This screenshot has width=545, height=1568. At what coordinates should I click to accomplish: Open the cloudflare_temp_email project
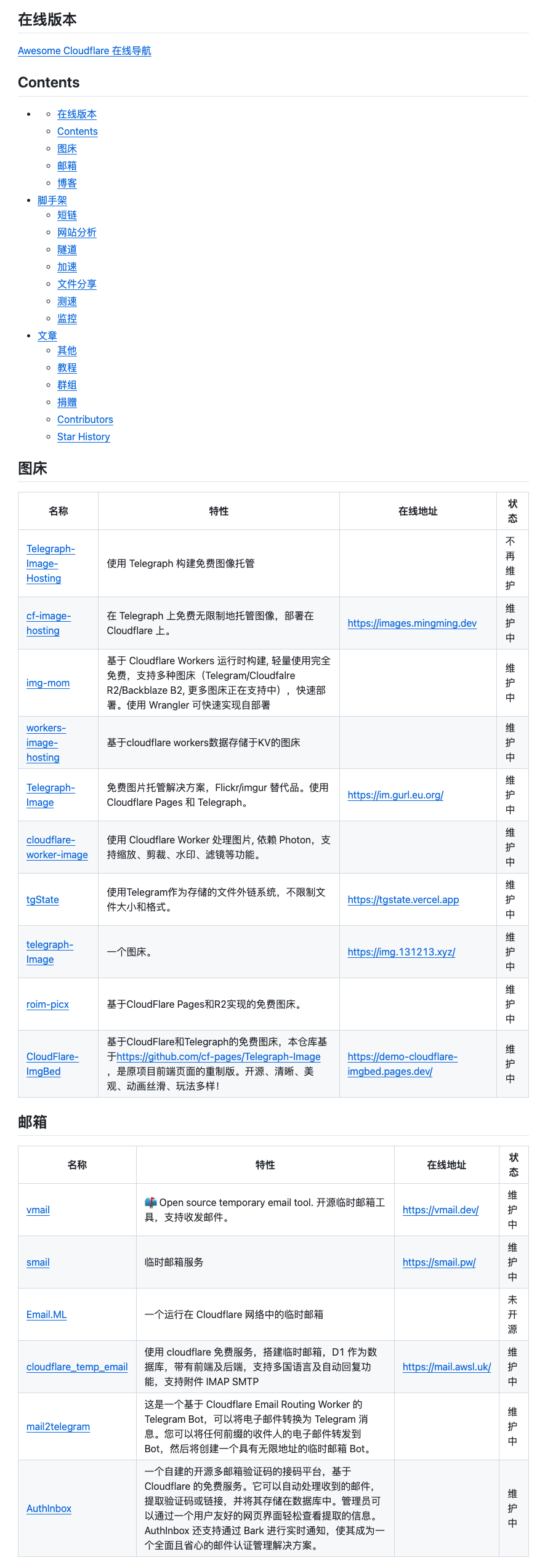(x=77, y=1367)
